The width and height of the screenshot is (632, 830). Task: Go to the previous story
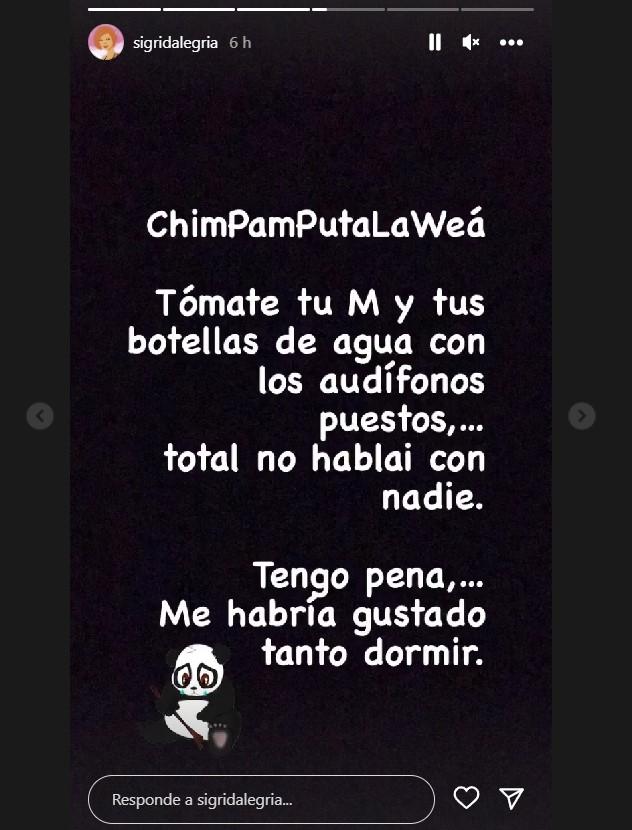40,416
